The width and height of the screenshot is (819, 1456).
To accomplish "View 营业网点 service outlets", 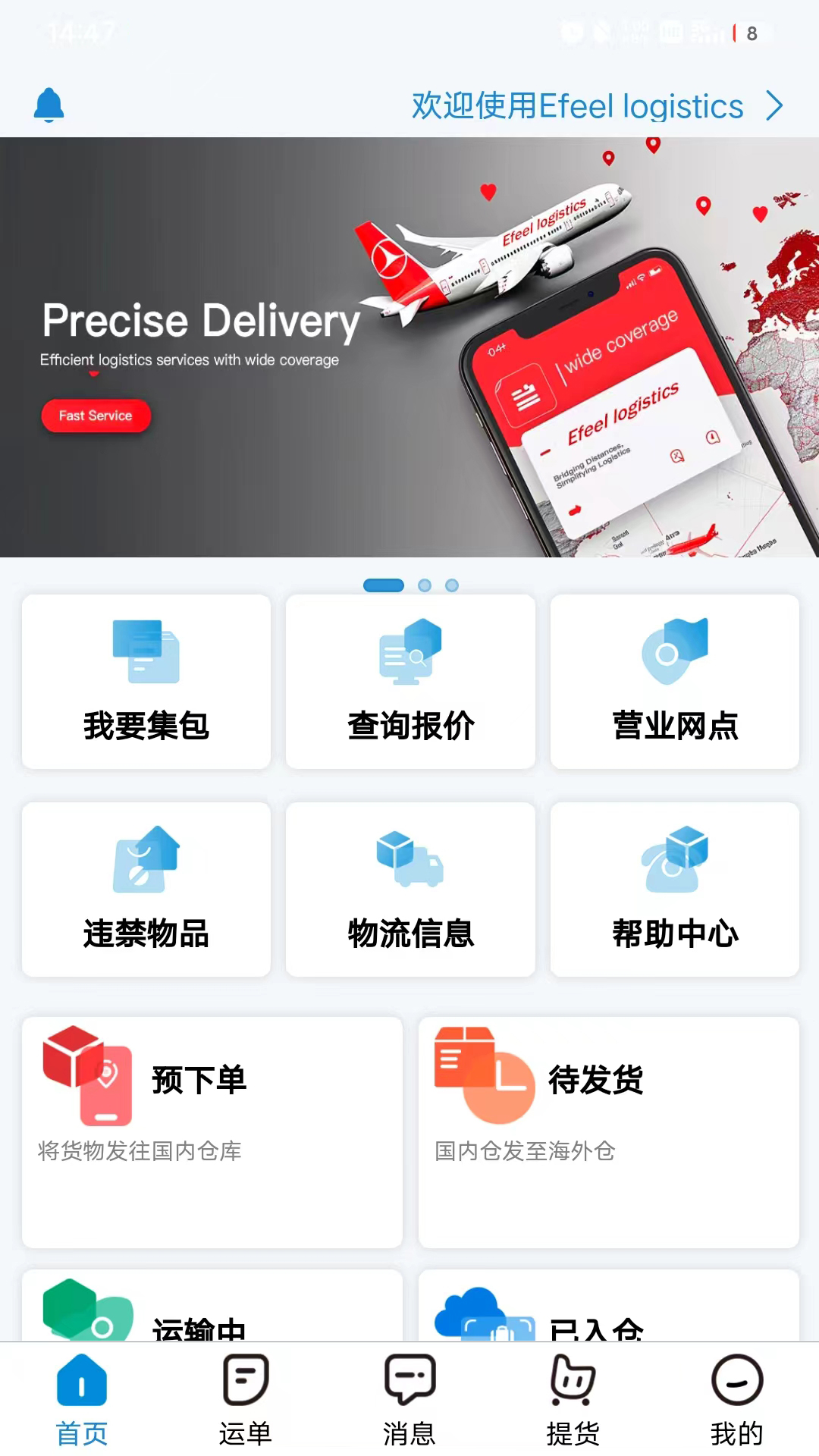I will coord(674,682).
